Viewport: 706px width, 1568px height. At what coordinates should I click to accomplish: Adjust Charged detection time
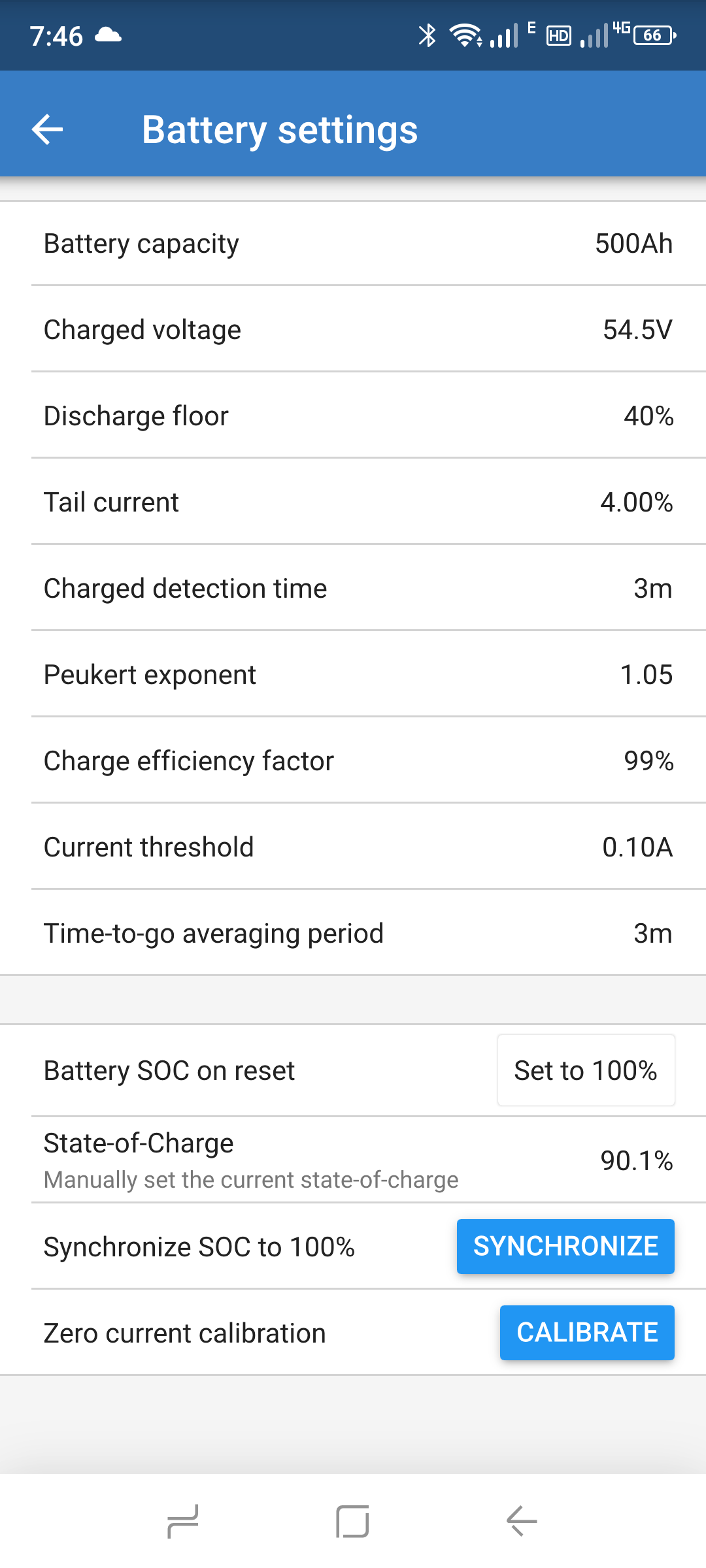tap(353, 589)
